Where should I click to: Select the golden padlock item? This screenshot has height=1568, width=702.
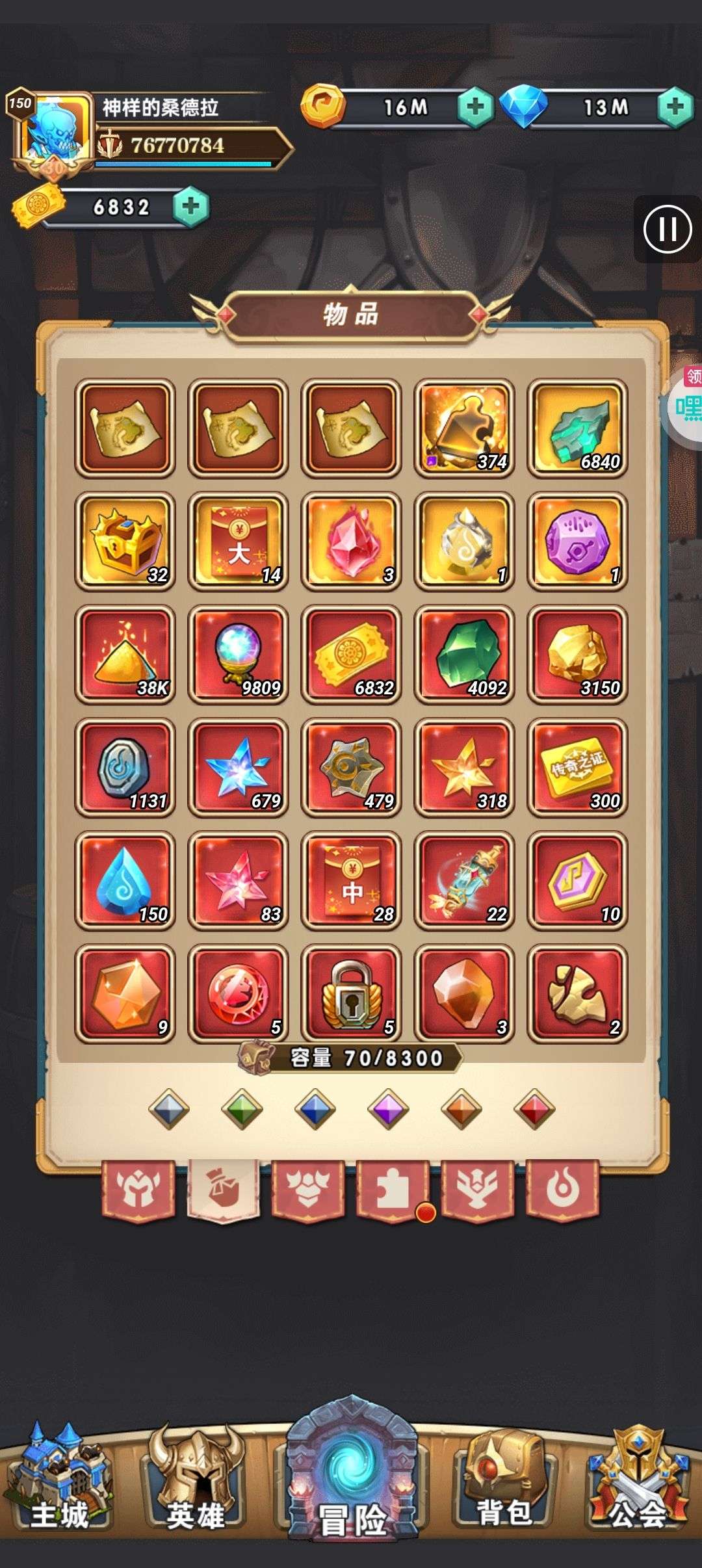click(351, 993)
